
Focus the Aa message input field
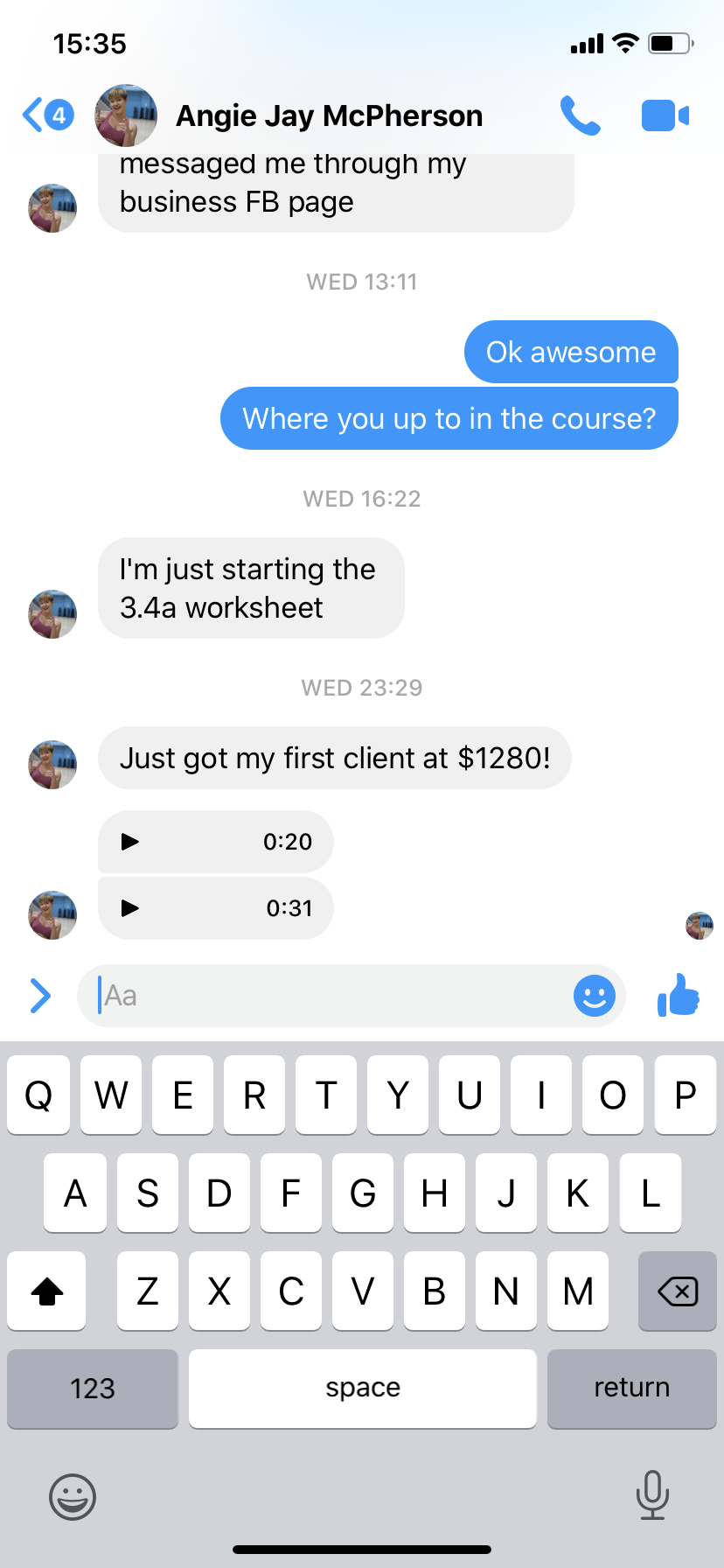pyautogui.click(x=332, y=996)
